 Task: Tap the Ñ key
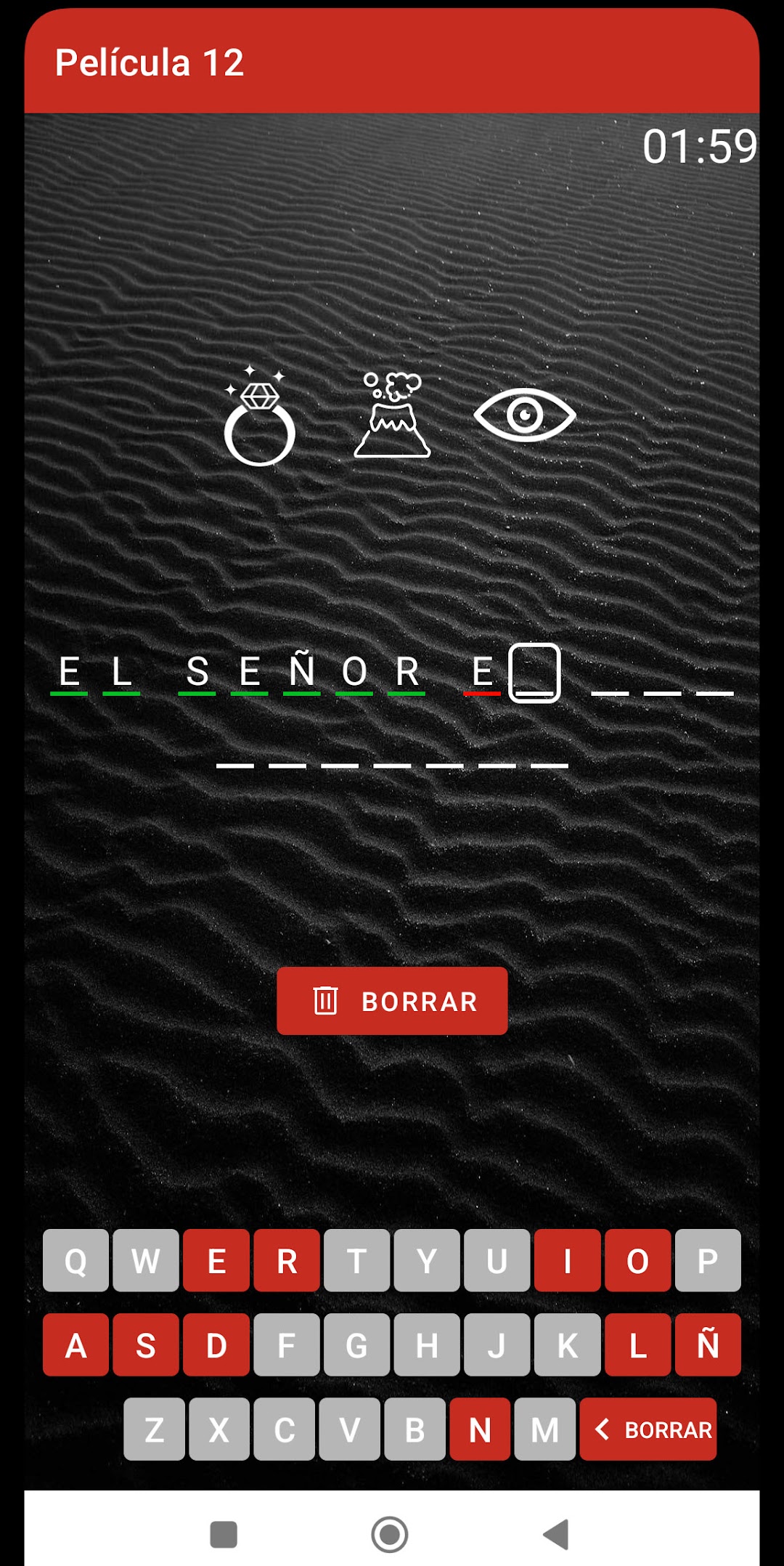pos(709,1344)
